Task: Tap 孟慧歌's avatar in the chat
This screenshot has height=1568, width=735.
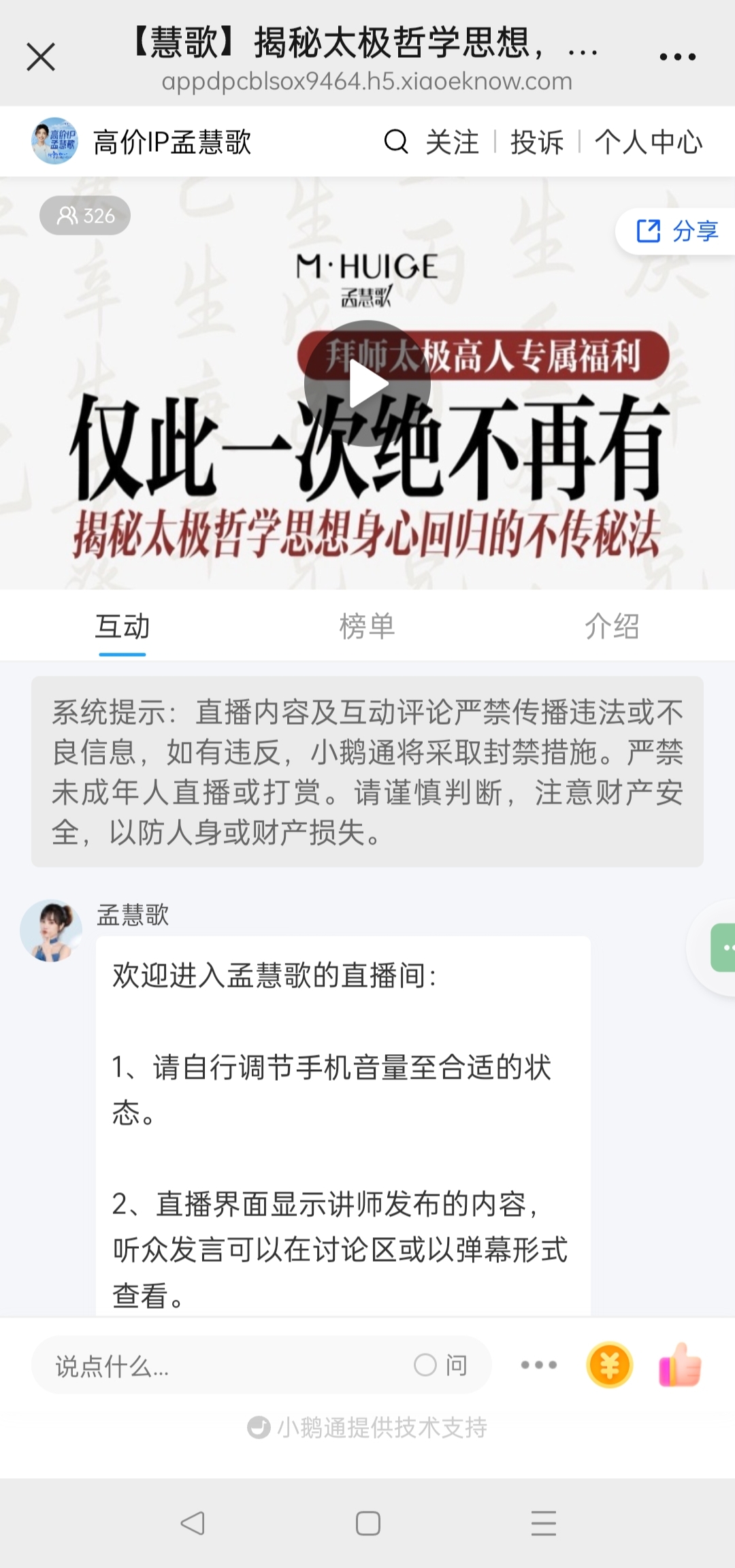Action: [51, 930]
